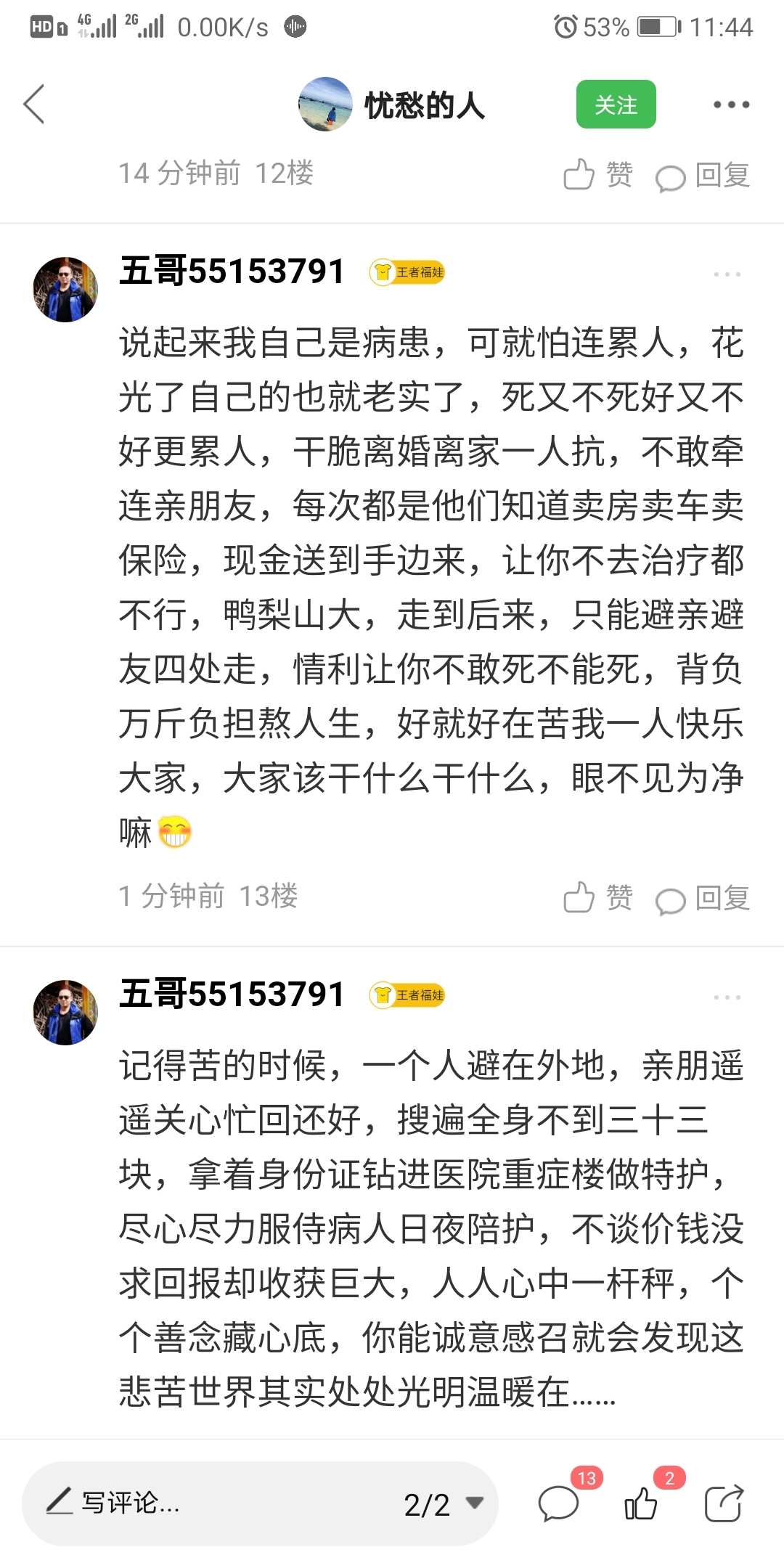Follow 忧愁的人 with the 关注 button
This screenshot has width=784, height=1568.
[x=616, y=105]
